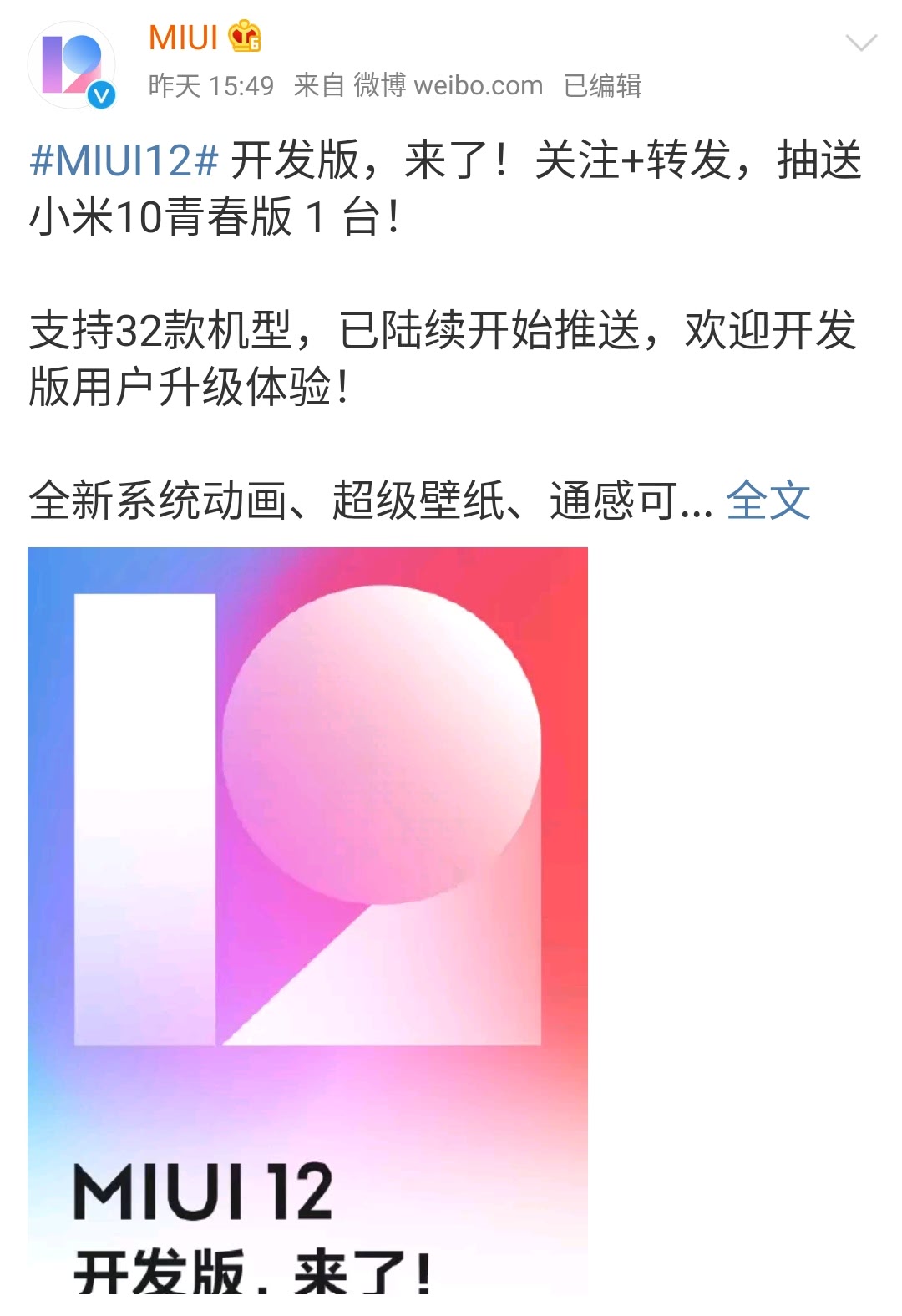This screenshot has height=1316, width=902.
Task: Expand the post with 全文
Action: coord(768,501)
